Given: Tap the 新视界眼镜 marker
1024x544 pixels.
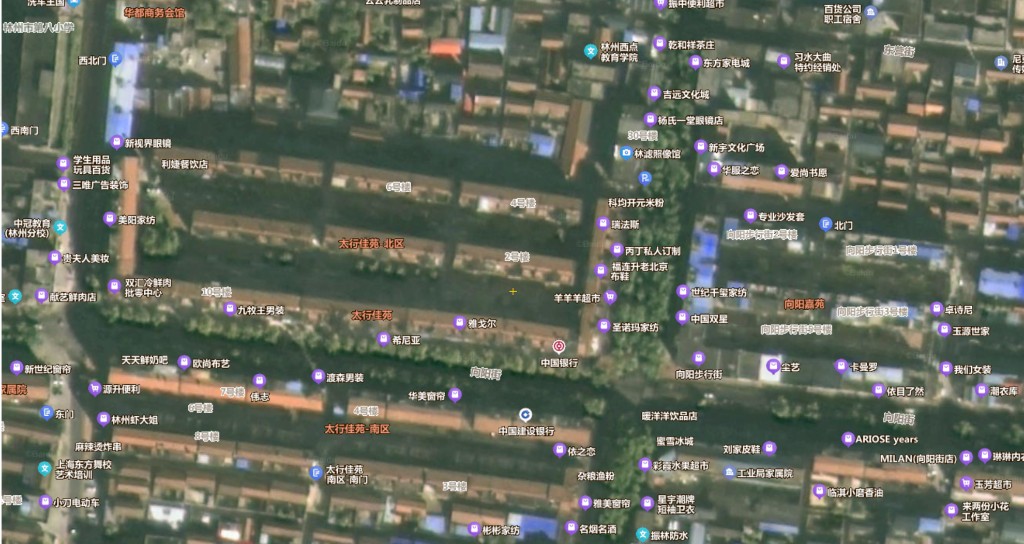Looking at the screenshot, I should (117, 142).
